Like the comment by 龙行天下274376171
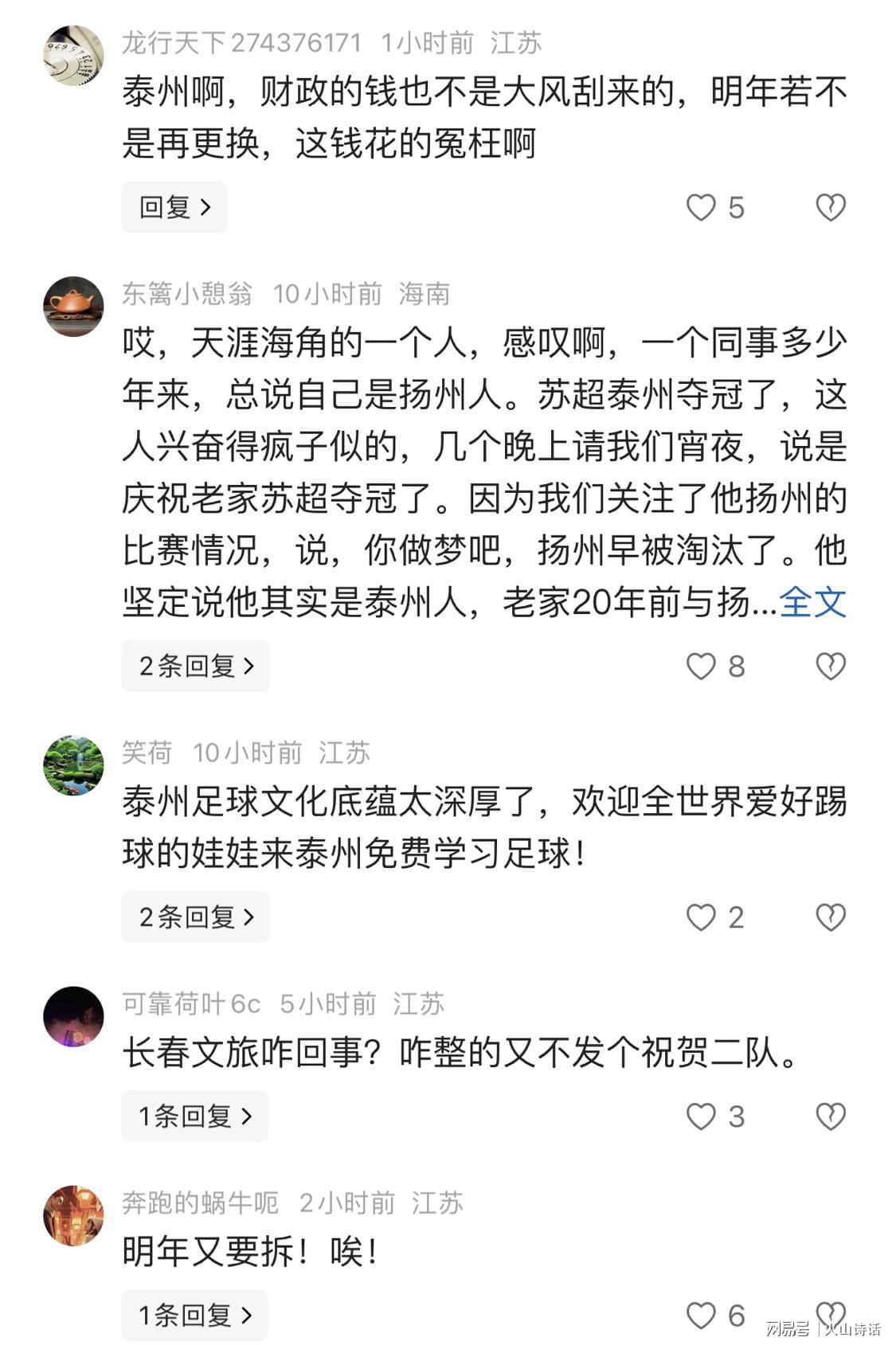 702,207
